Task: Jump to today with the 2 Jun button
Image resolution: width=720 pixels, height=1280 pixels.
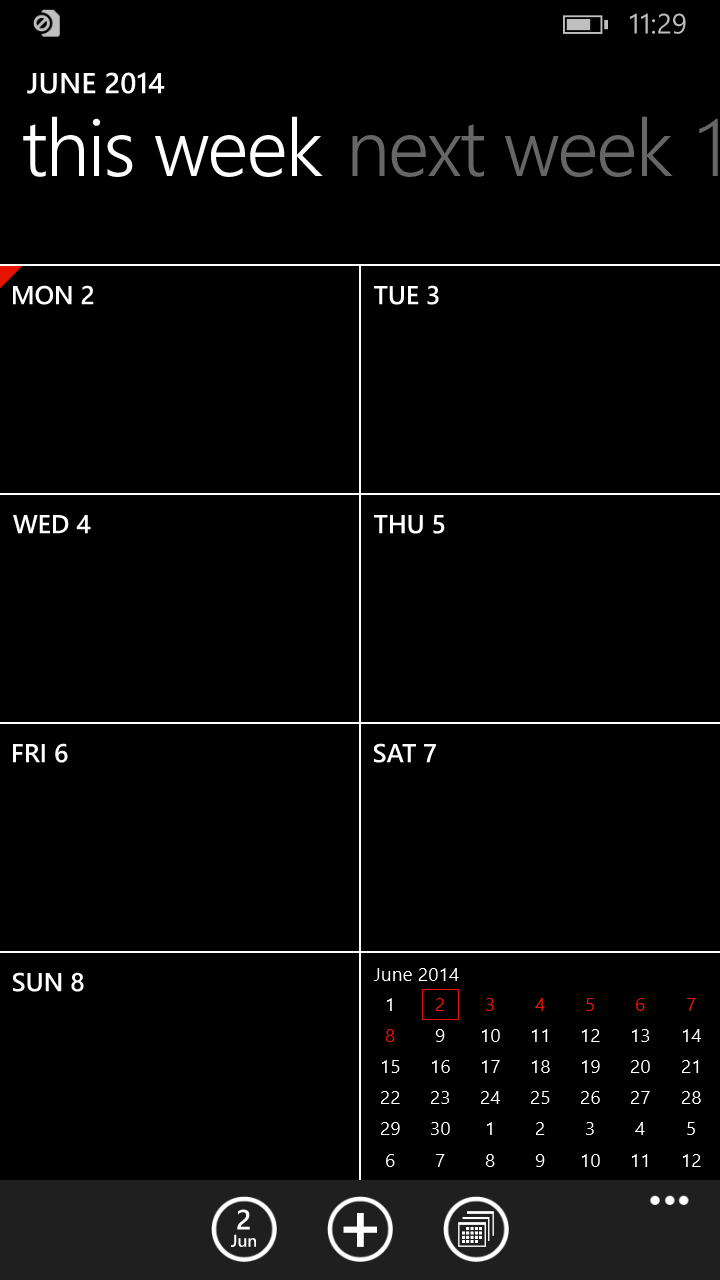Action: [x=244, y=1229]
